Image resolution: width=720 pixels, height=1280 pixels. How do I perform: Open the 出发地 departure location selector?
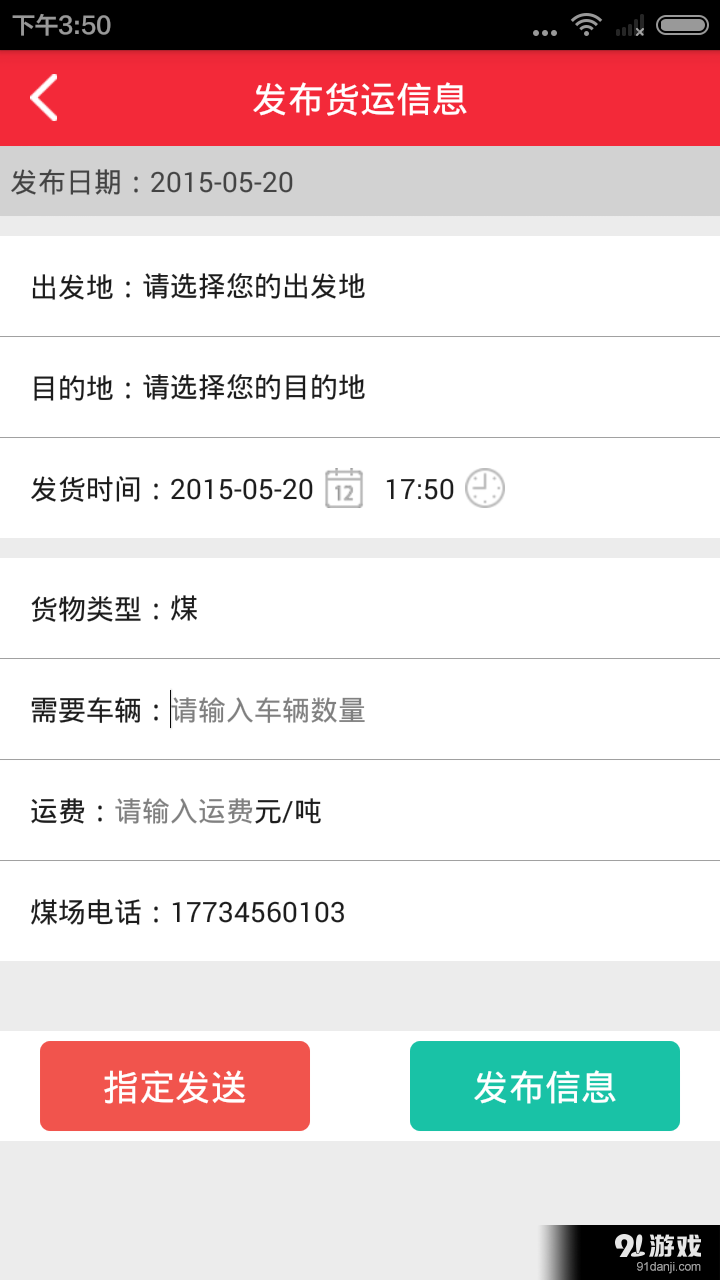pyautogui.click(x=360, y=287)
